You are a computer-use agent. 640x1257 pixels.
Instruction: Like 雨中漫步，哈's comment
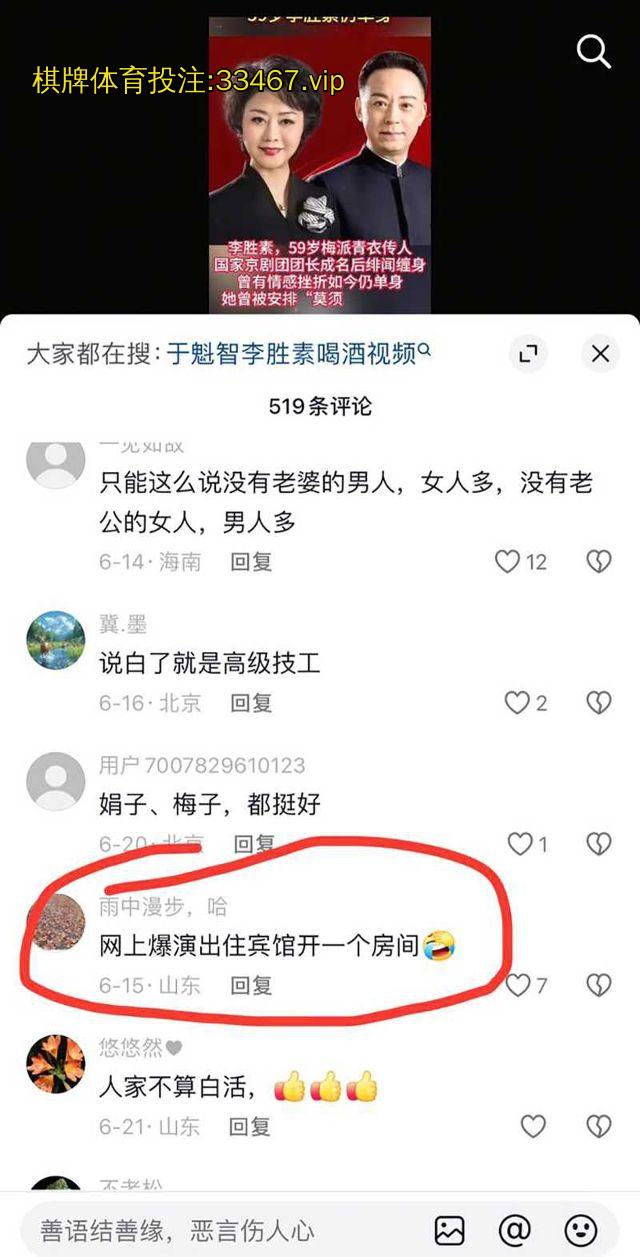pyautogui.click(x=518, y=985)
